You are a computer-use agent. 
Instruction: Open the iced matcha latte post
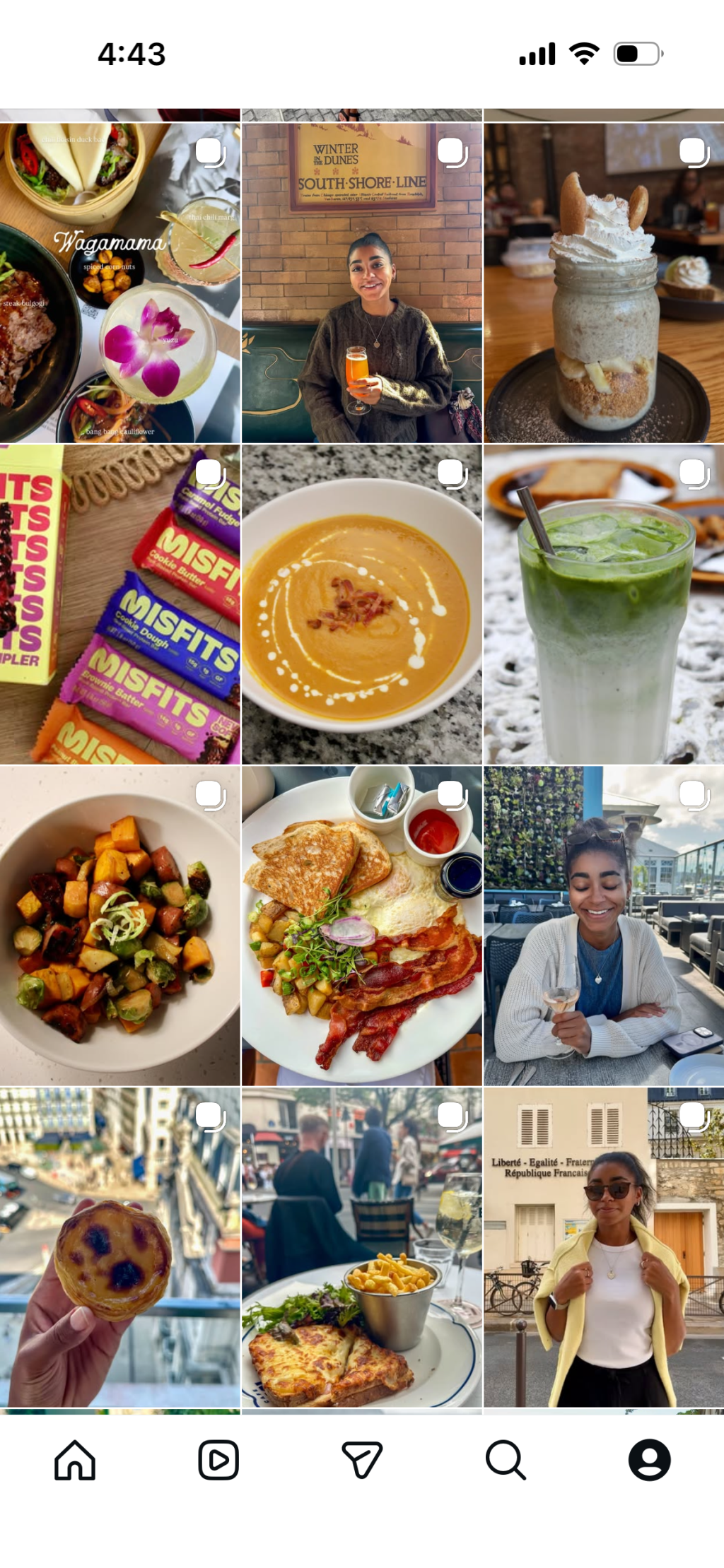click(604, 605)
